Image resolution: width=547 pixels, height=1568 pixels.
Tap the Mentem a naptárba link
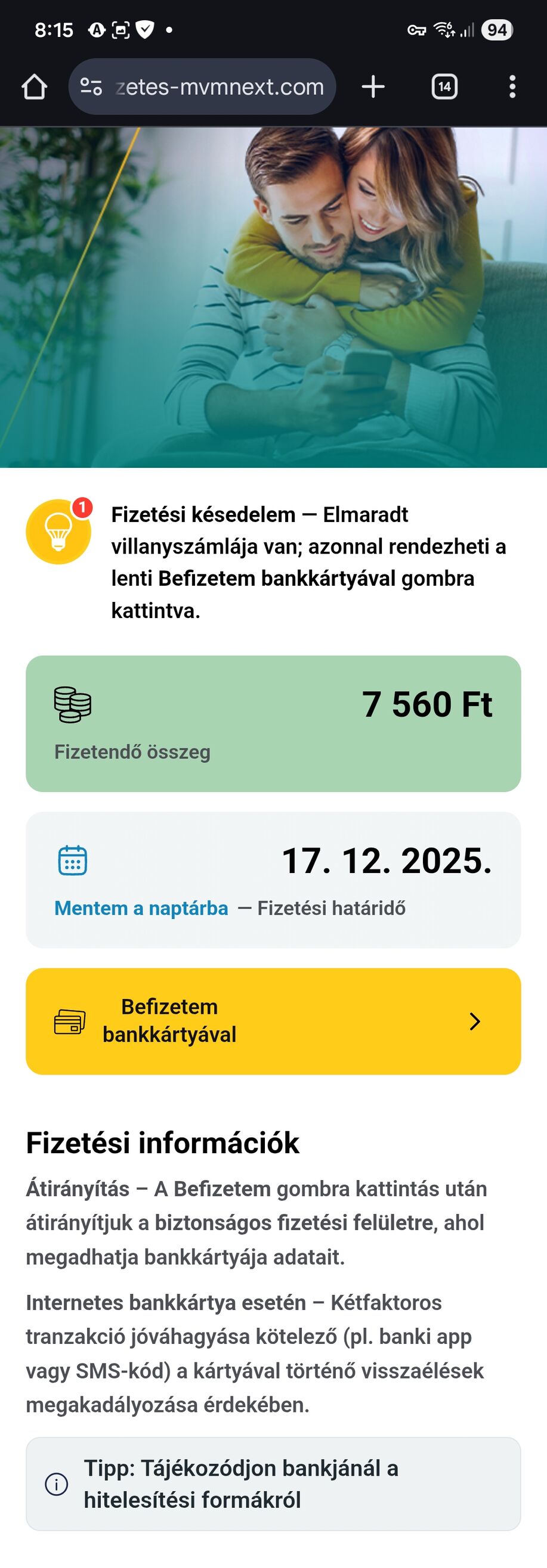click(x=141, y=908)
